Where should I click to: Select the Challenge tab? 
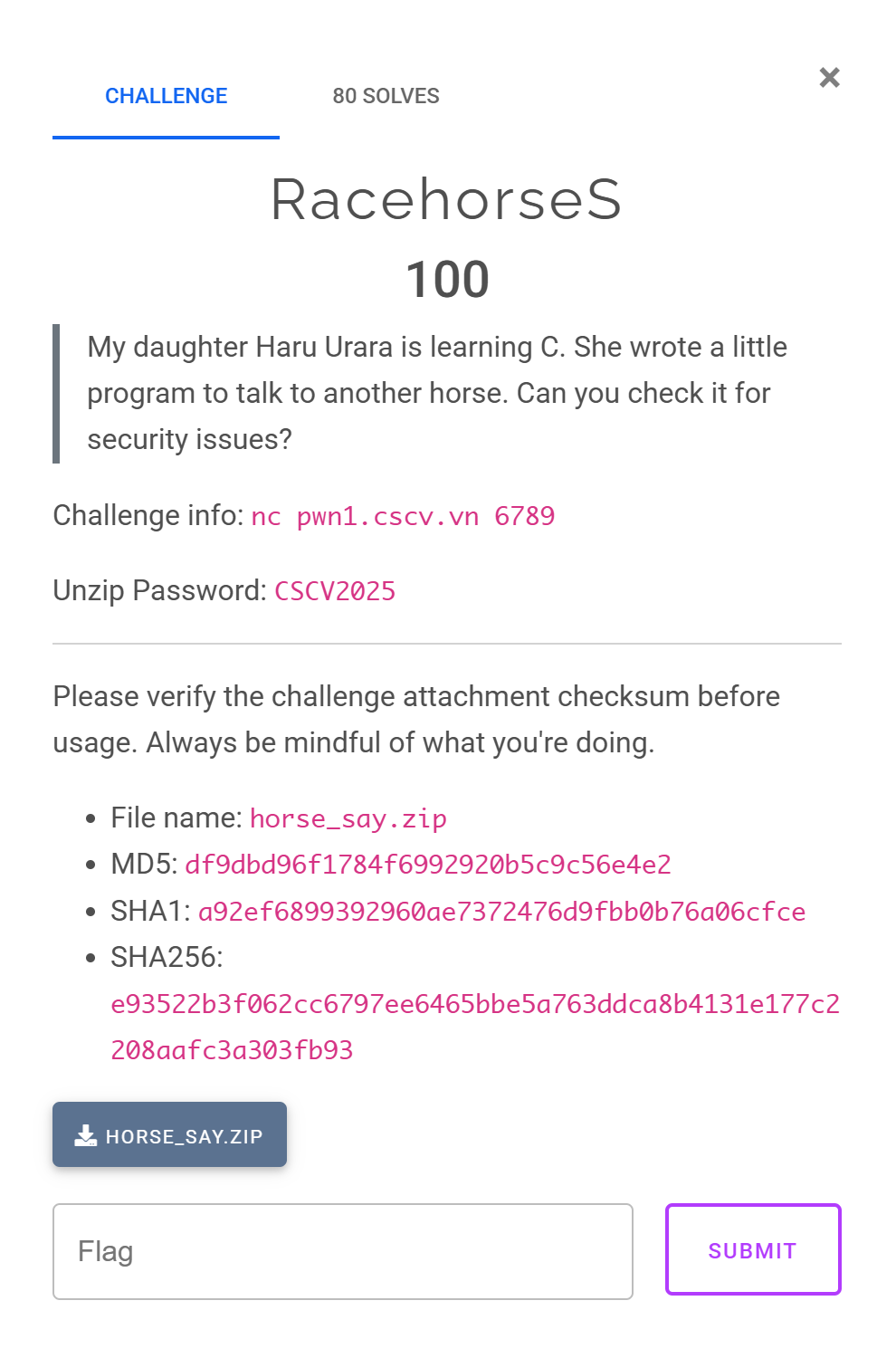167,96
